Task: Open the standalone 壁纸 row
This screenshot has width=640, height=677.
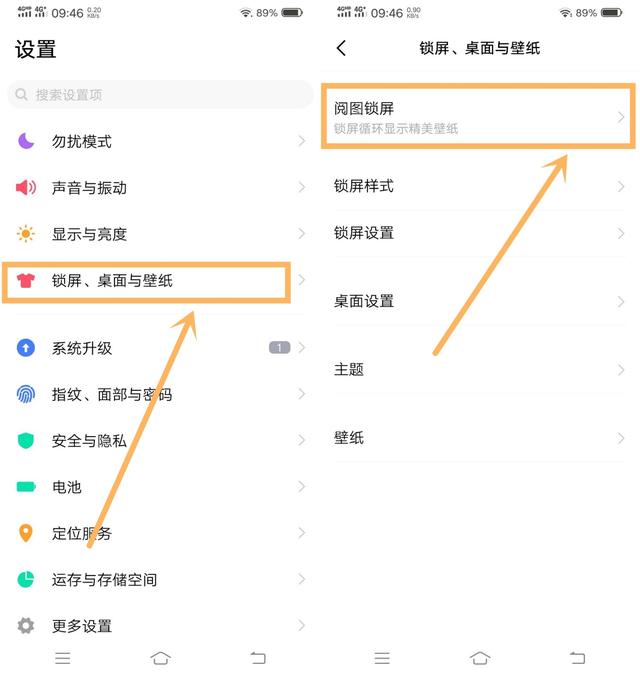Action: pos(479,438)
